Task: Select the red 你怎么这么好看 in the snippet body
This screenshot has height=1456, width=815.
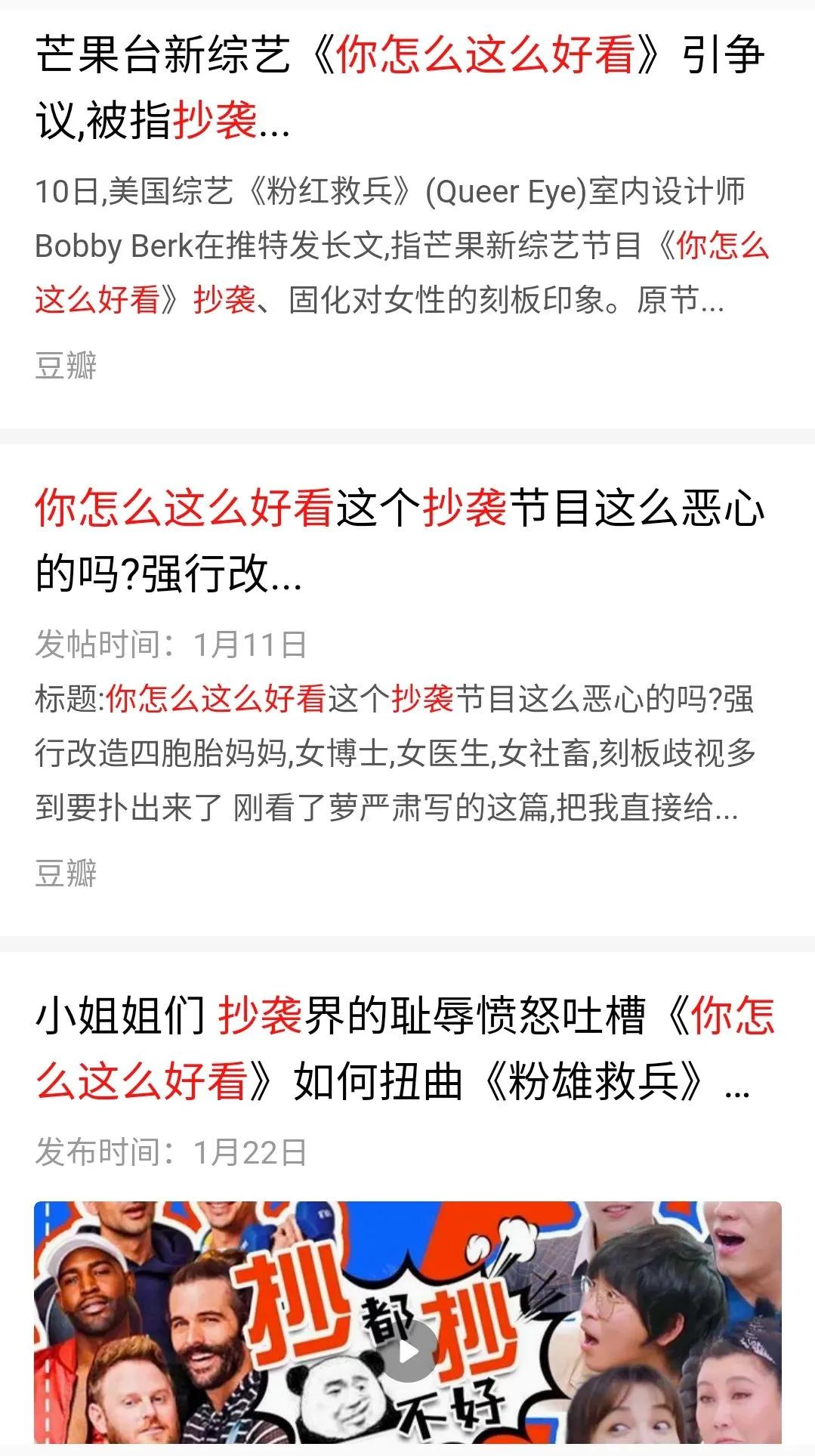Action: [219, 700]
